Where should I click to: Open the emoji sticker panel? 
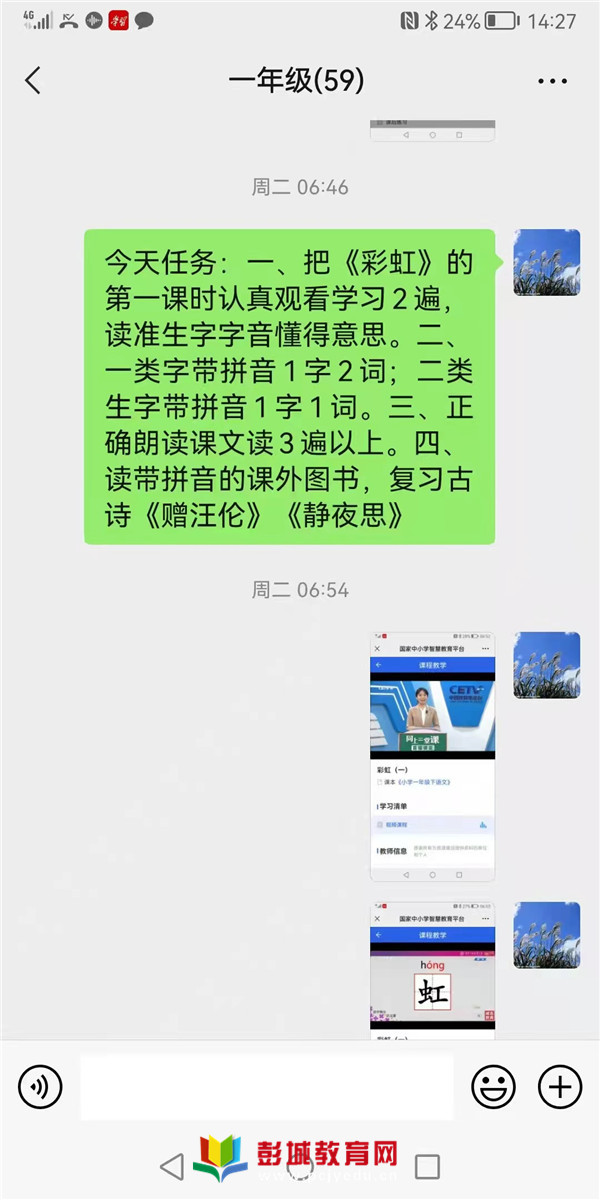pyautogui.click(x=493, y=1086)
